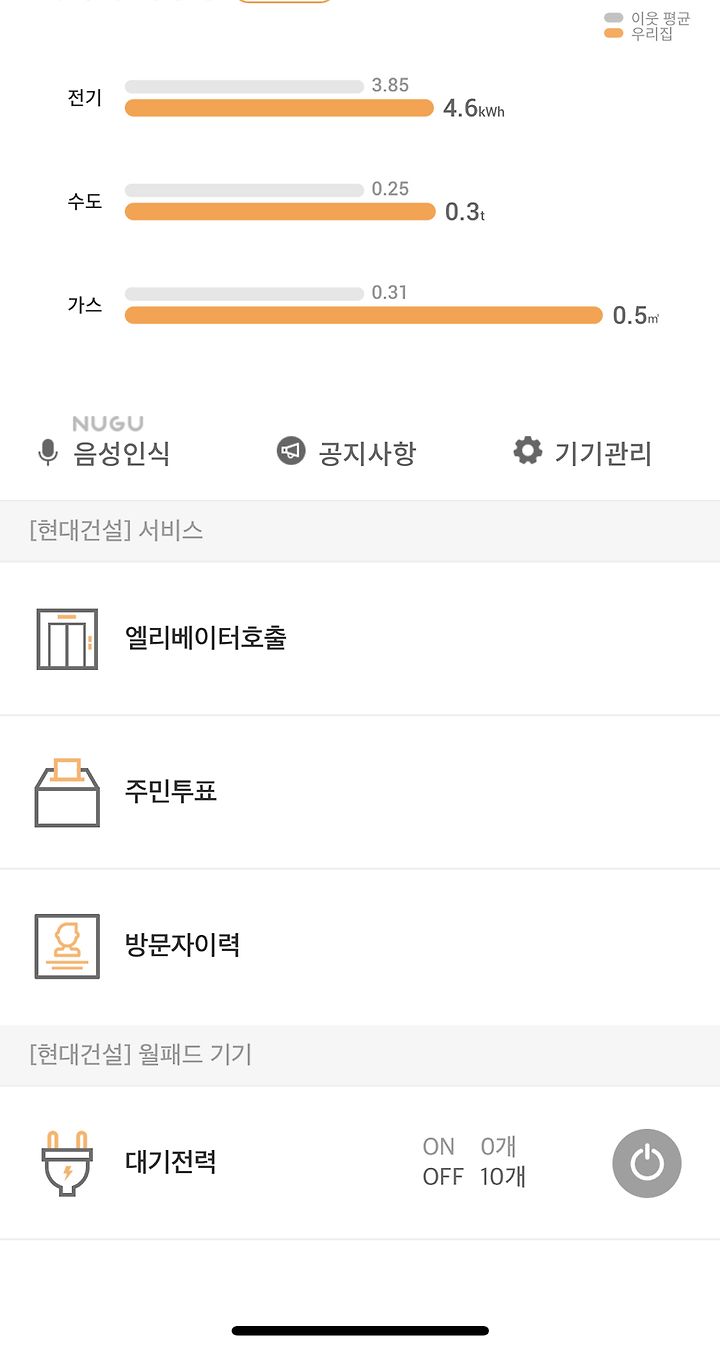720x1351 pixels.
Task: Open 방문자이력 visitor history
Action: coord(360,946)
